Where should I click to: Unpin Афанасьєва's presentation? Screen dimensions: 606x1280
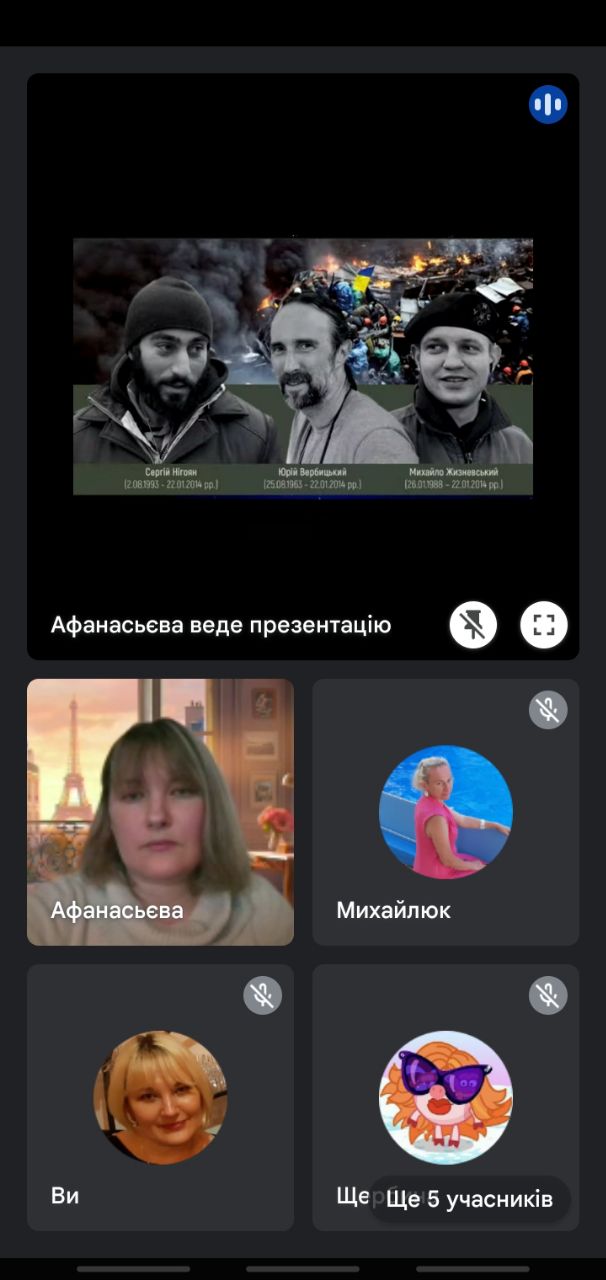tap(473, 626)
